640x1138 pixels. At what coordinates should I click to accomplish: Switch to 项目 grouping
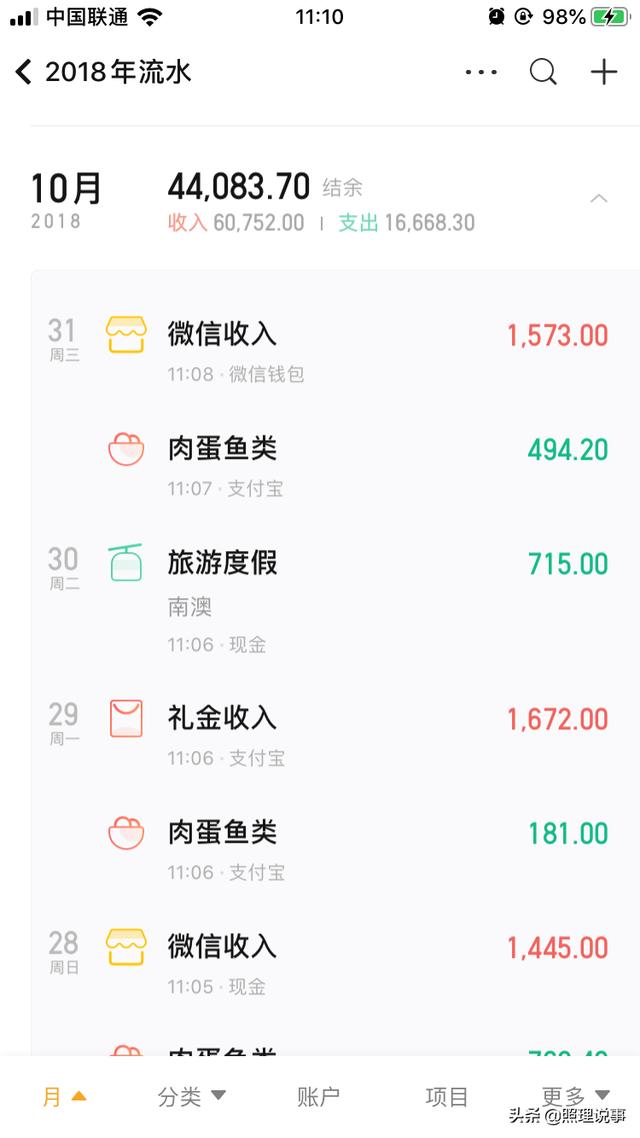point(446,1097)
